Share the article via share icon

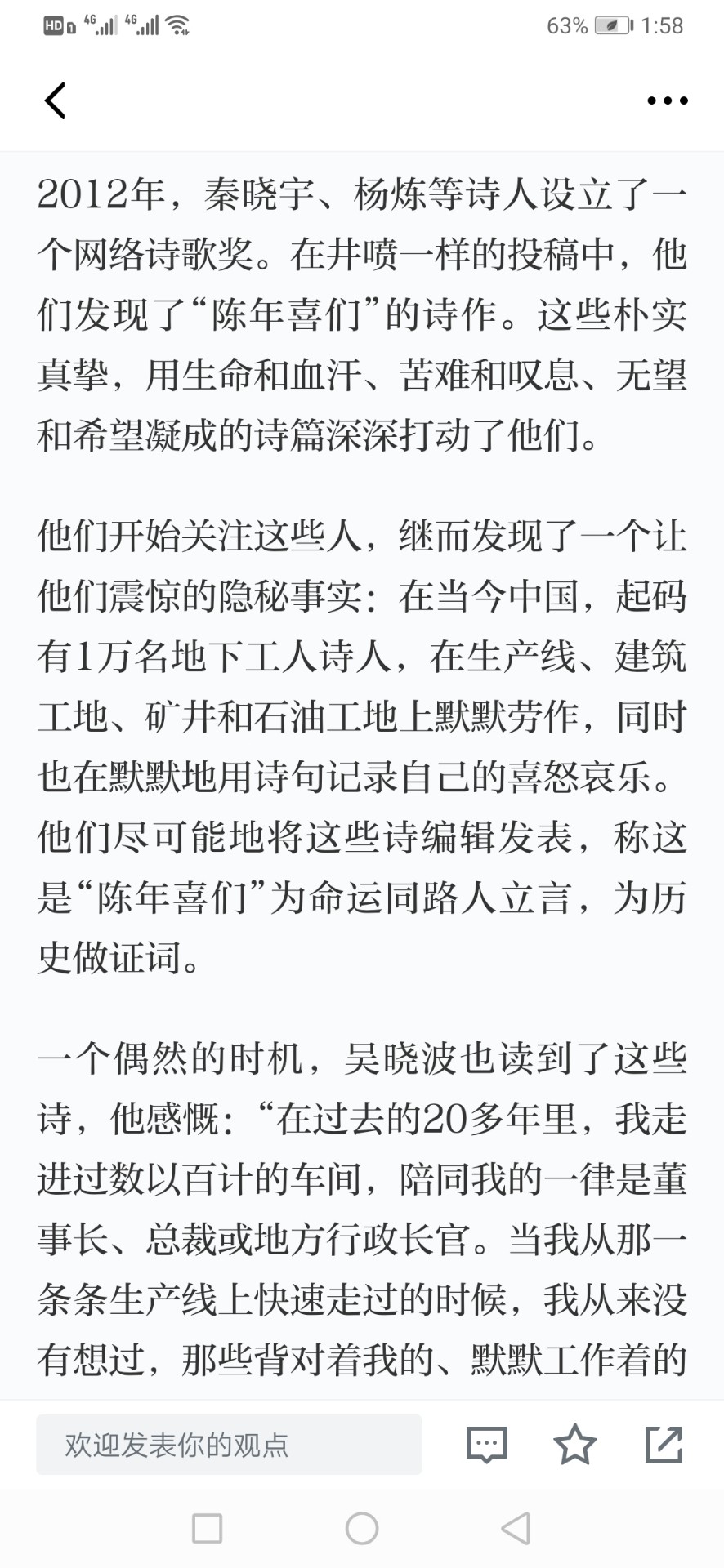click(664, 1444)
